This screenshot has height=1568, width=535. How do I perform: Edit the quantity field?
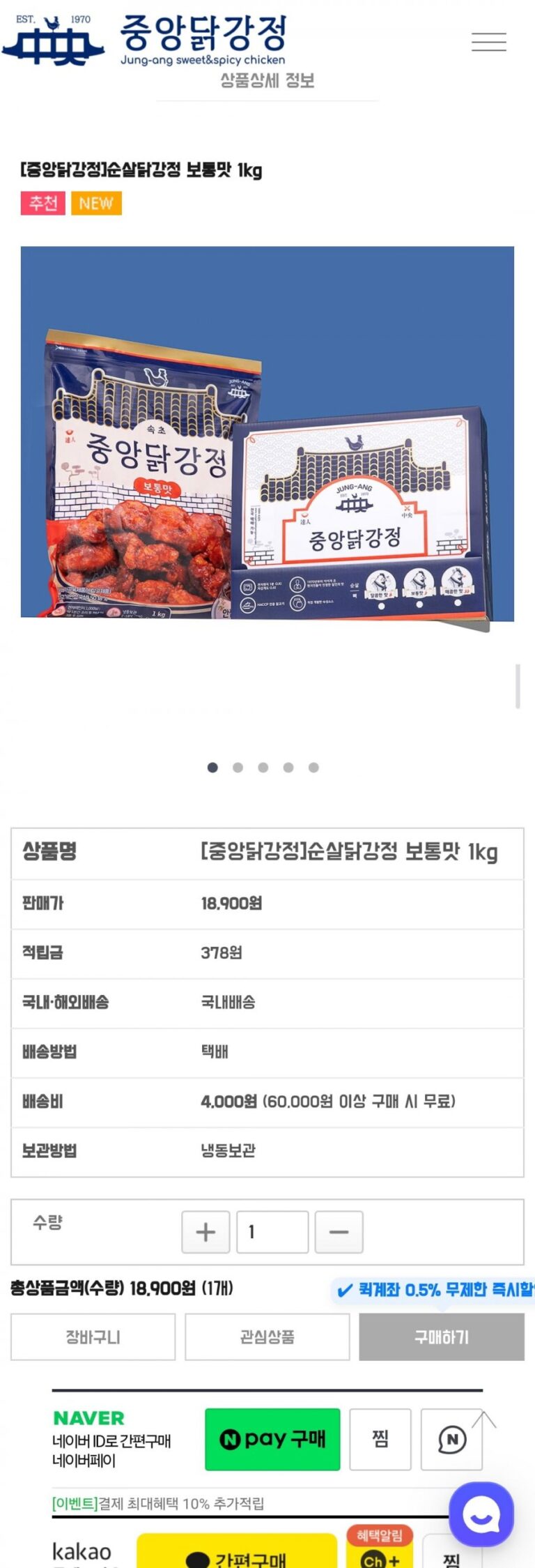(x=272, y=1232)
